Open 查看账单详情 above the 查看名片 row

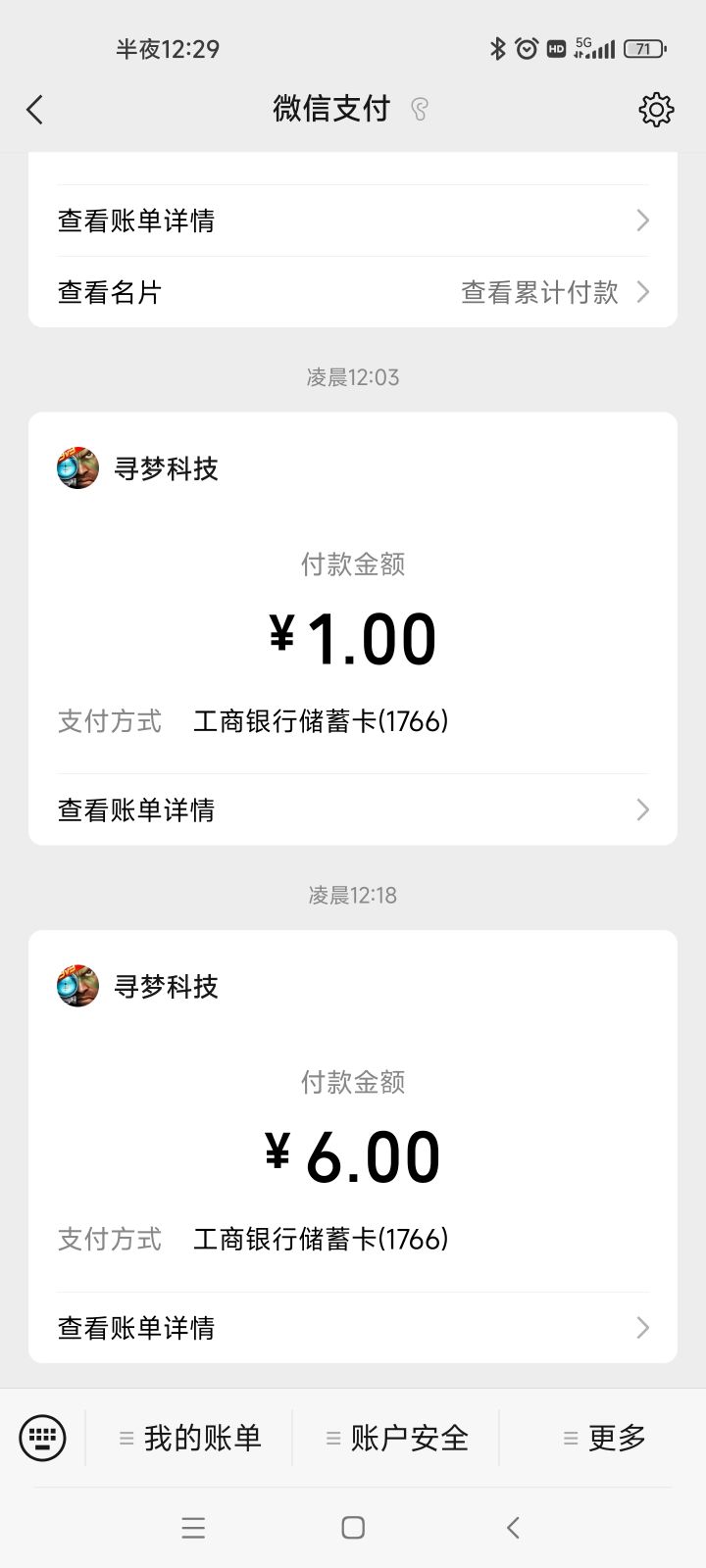point(352,220)
